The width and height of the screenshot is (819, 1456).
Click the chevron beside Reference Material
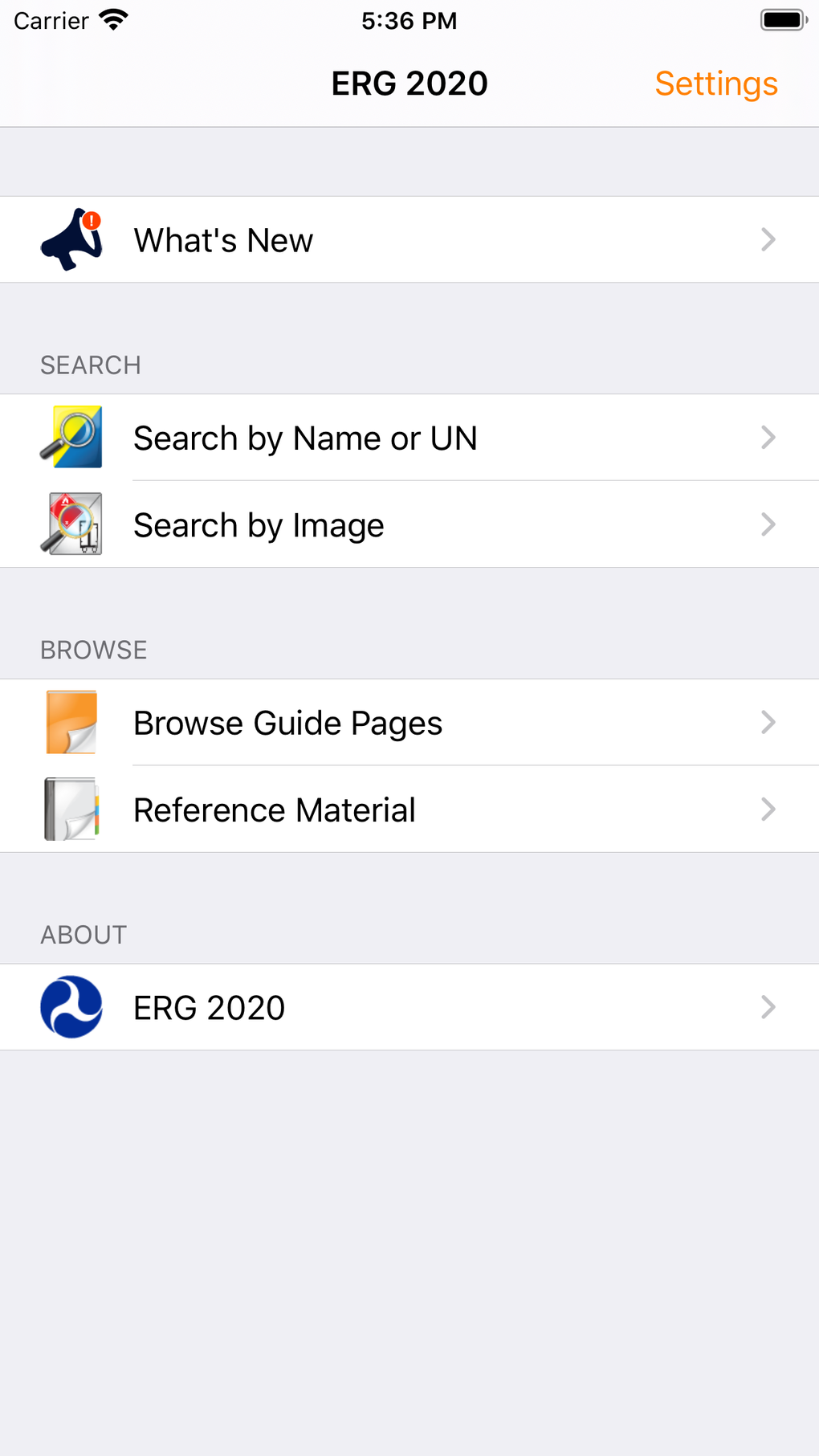coord(768,810)
